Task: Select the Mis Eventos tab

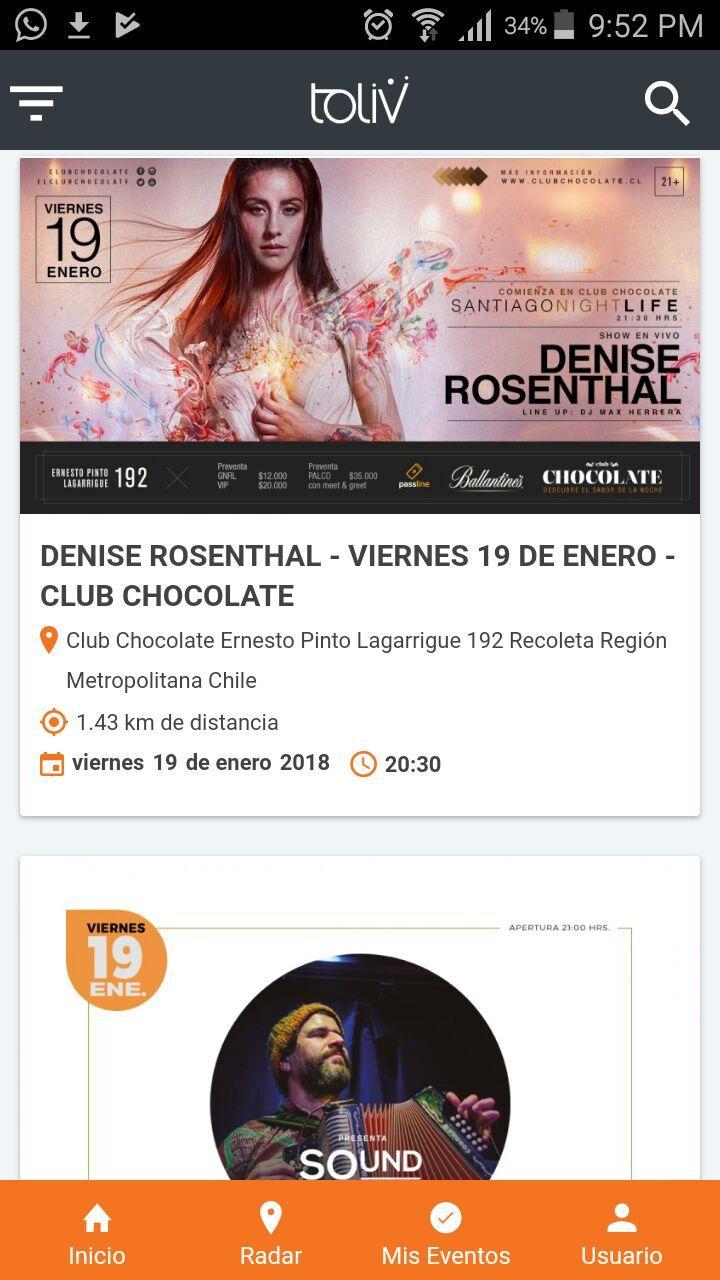Action: [446, 1234]
